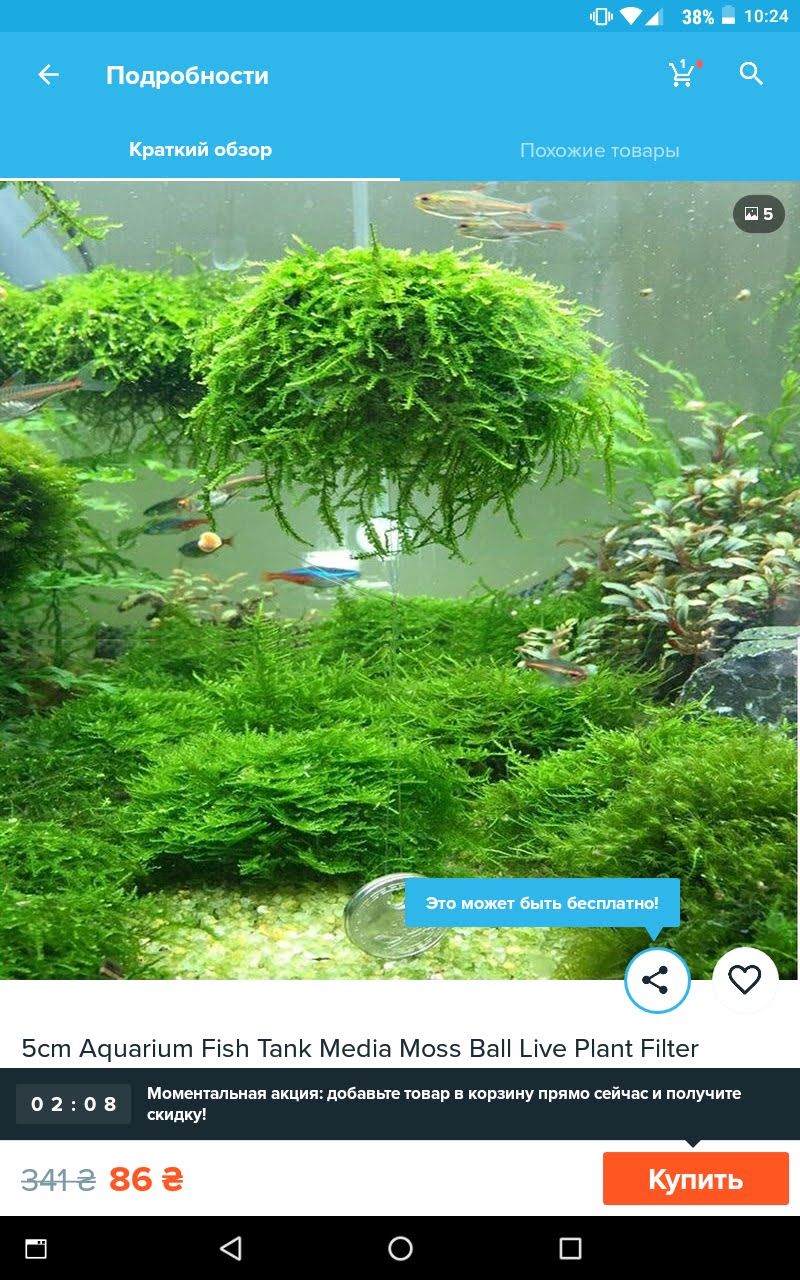Open the search icon

click(751, 74)
